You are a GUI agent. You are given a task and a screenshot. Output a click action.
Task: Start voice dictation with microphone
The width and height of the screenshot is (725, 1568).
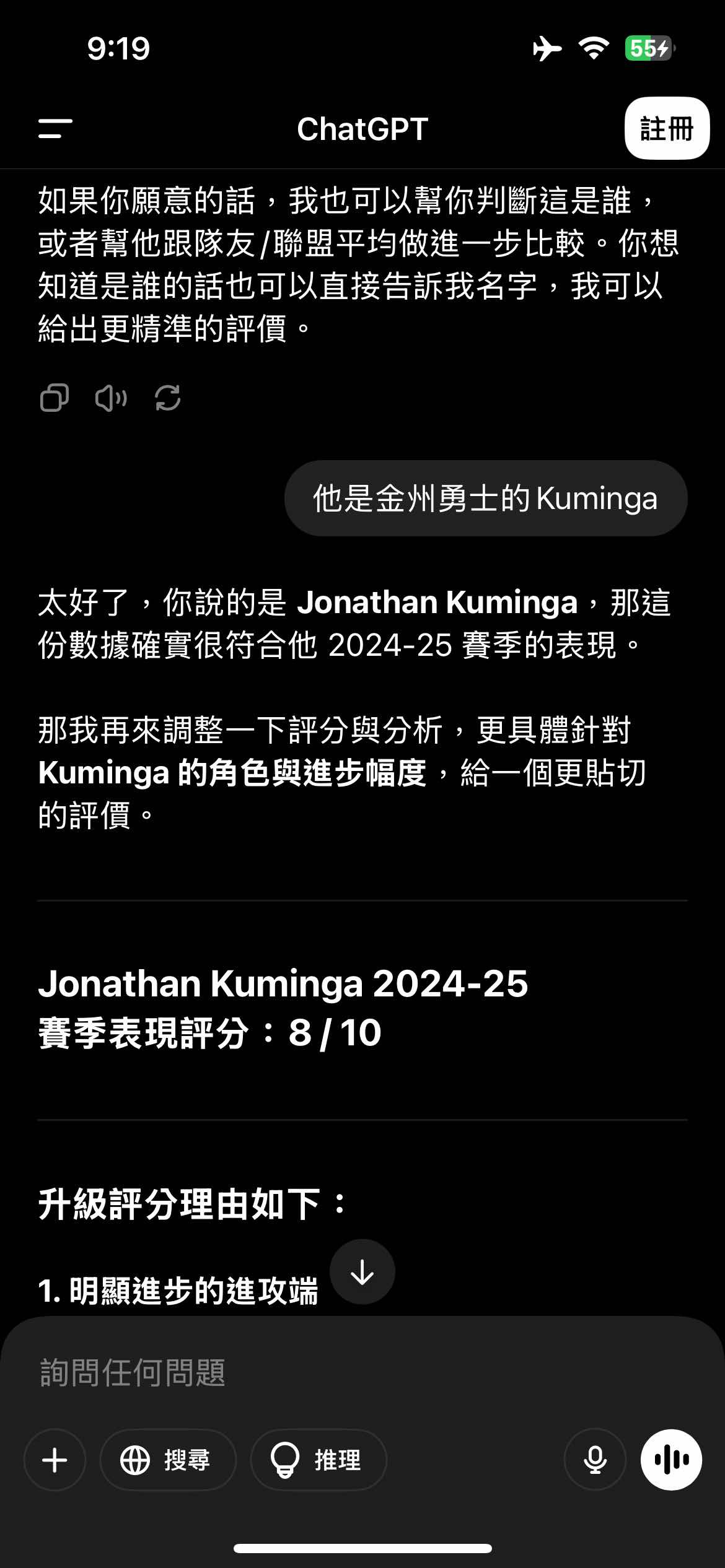click(x=595, y=1460)
